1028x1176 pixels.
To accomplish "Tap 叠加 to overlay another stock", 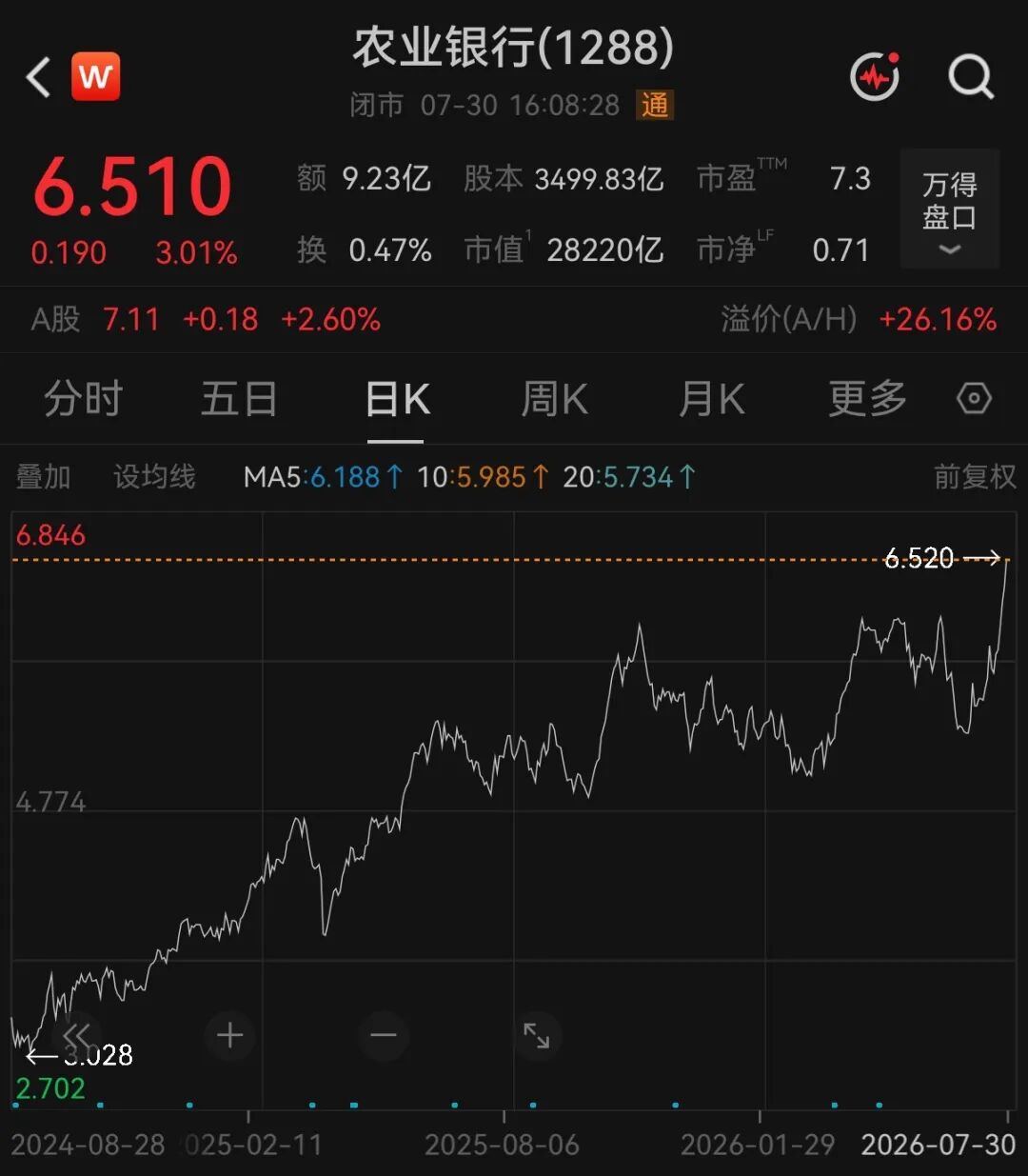I will coord(44,476).
